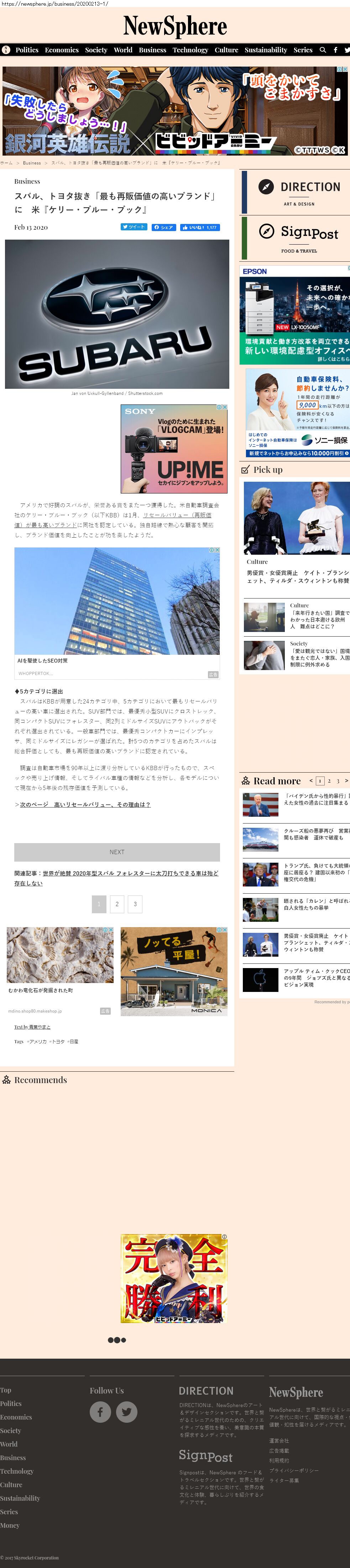Tap the NEXT button below the article

[117, 852]
